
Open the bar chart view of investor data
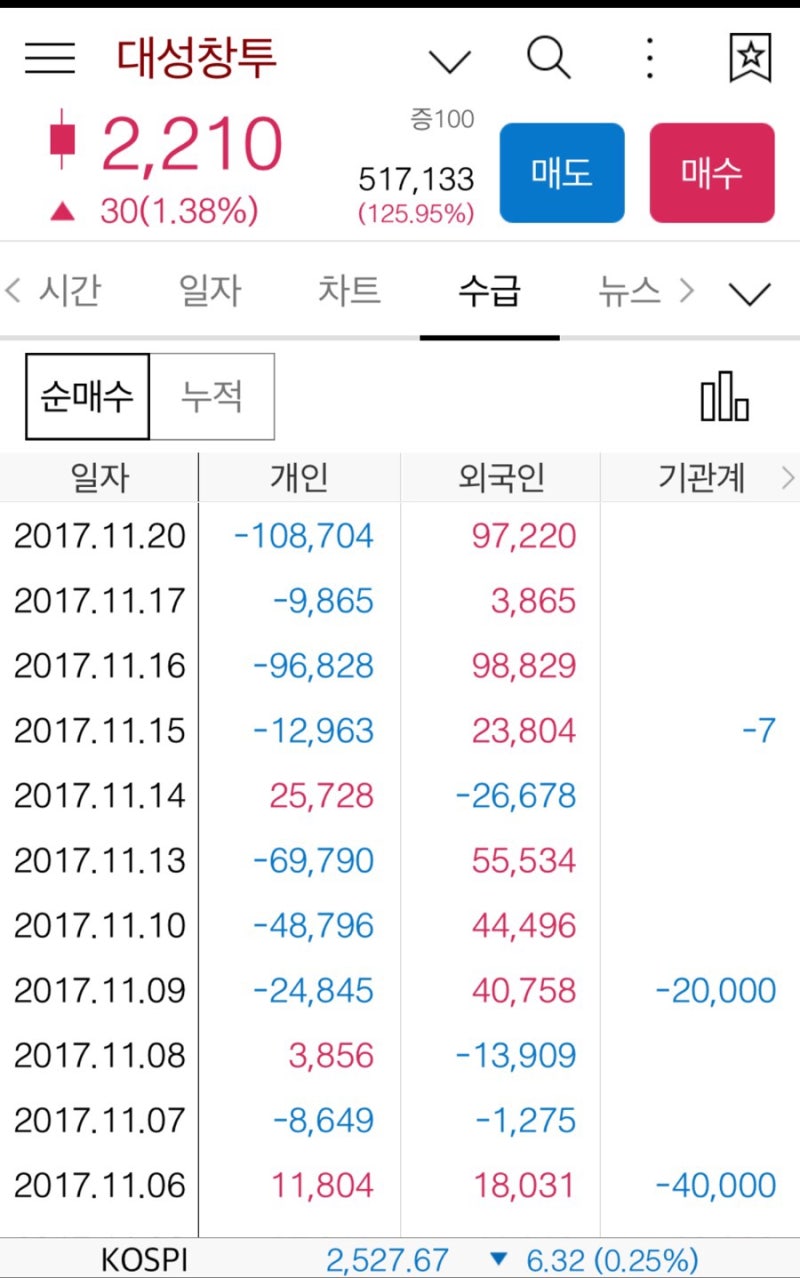click(x=724, y=398)
